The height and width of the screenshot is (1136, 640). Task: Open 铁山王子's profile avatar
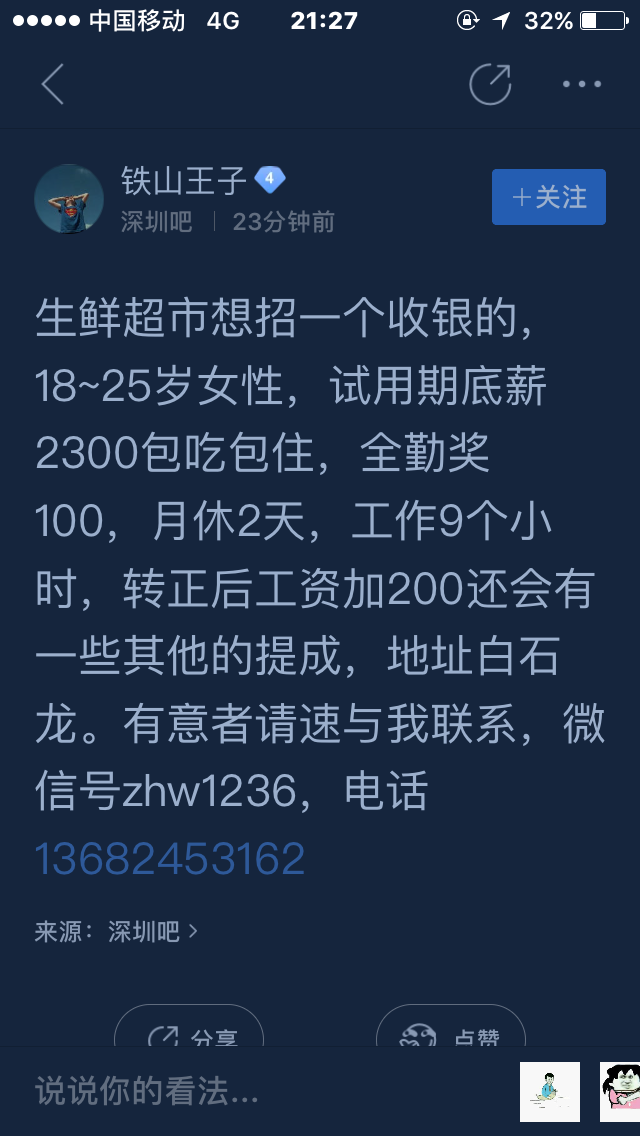tap(69, 199)
